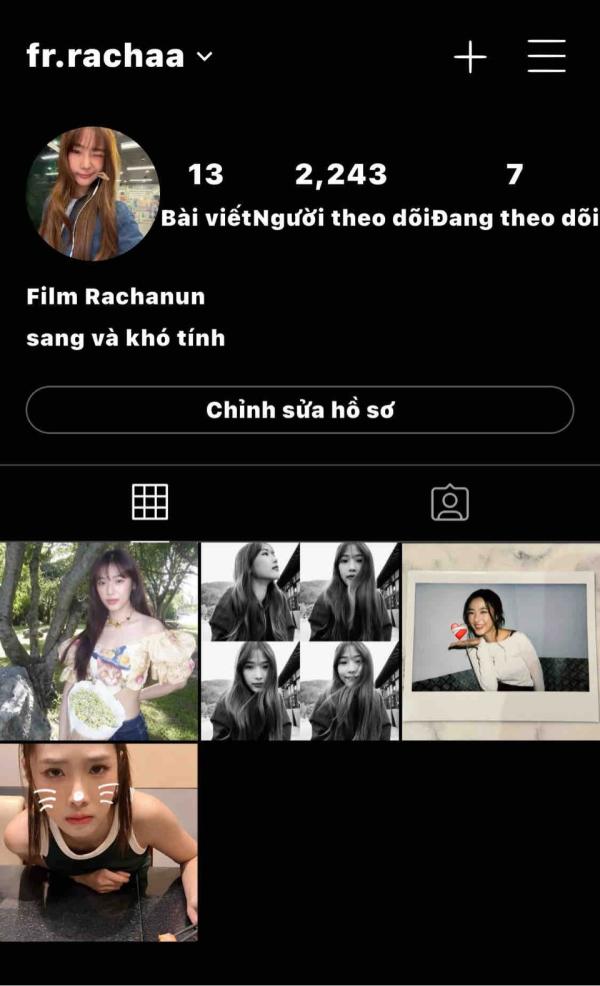Screen dimensions: 600x986
Task: Open the profile picture
Action: 92,194
